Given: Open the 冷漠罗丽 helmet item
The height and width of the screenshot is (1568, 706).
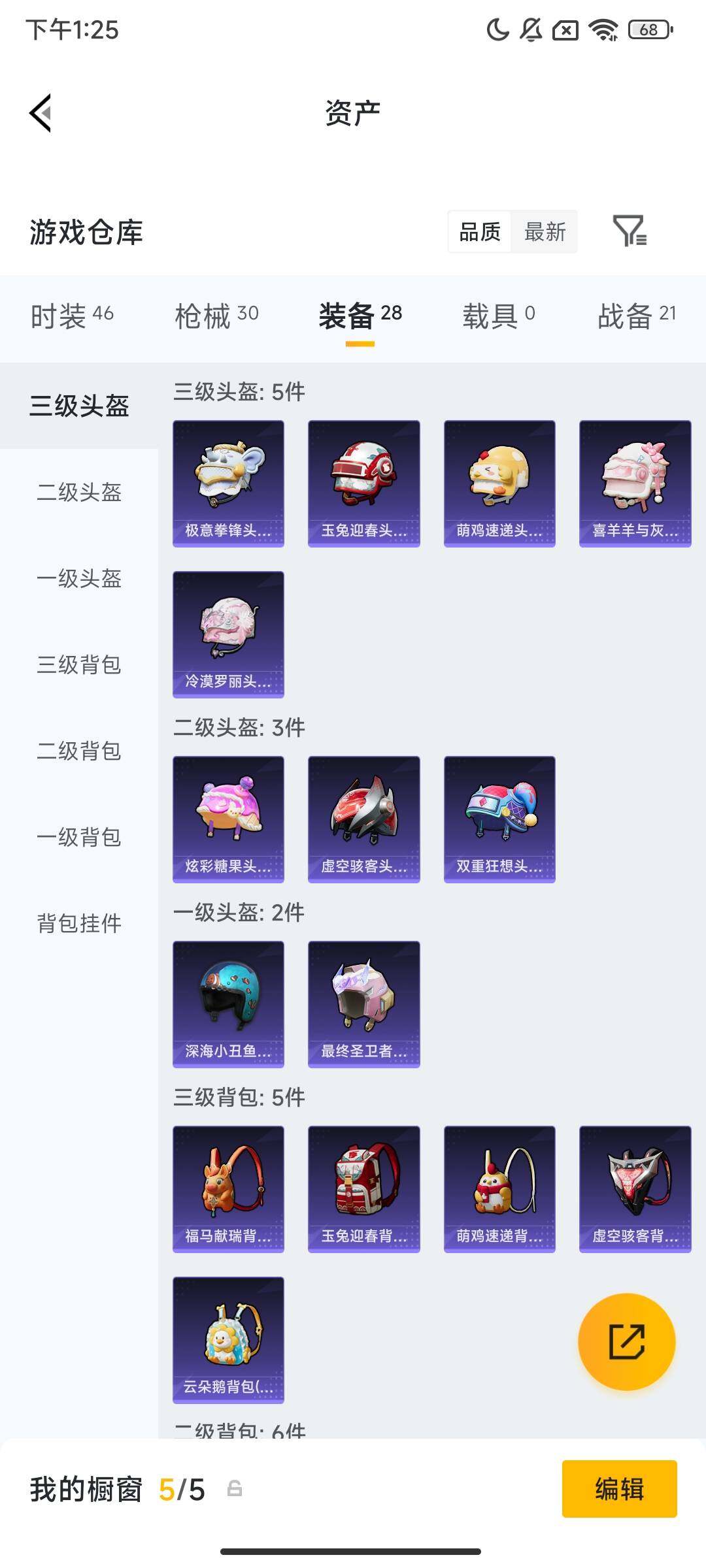Looking at the screenshot, I should point(228,634).
